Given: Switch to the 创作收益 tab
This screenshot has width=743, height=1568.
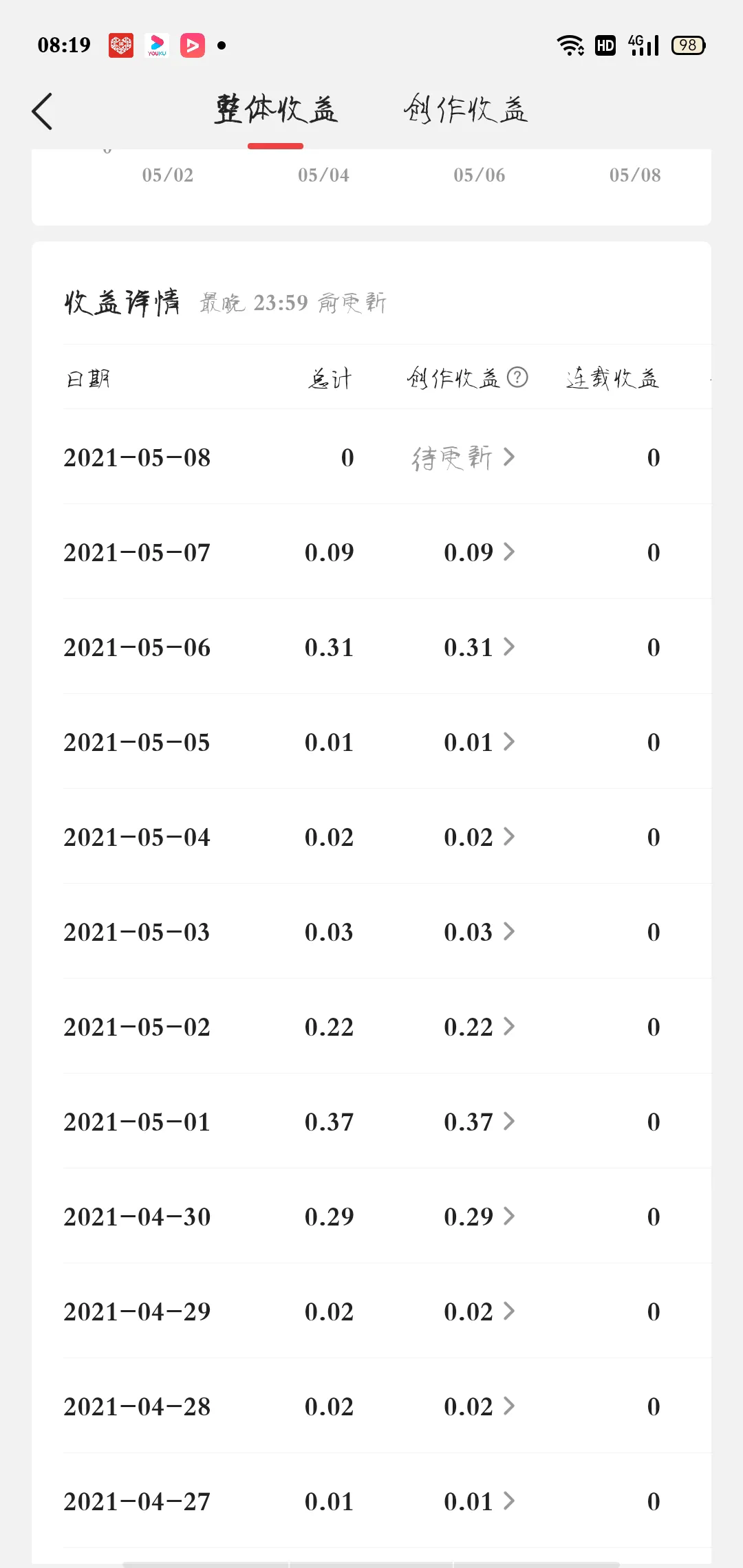Looking at the screenshot, I should [466, 110].
